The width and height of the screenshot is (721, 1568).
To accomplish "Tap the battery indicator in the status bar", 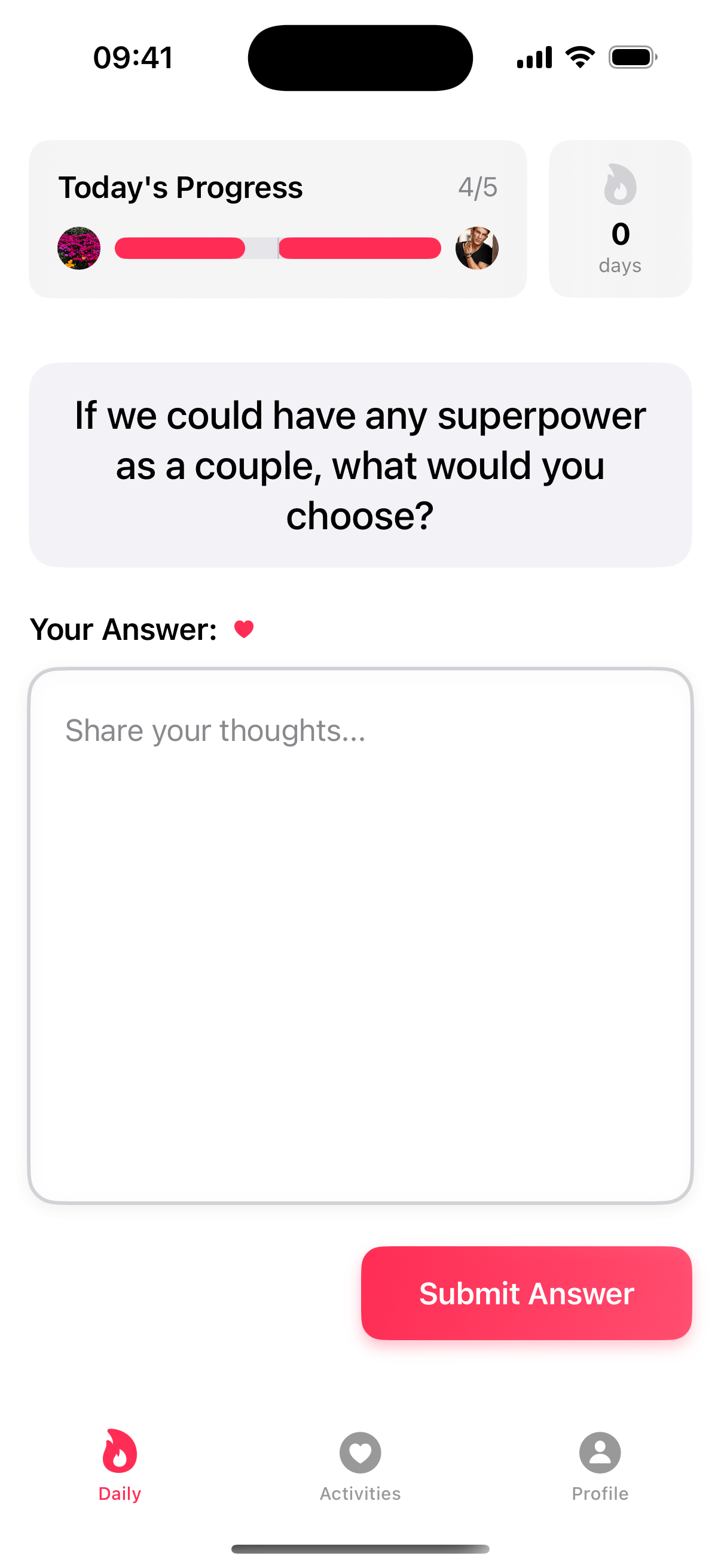I will tap(633, 56).
